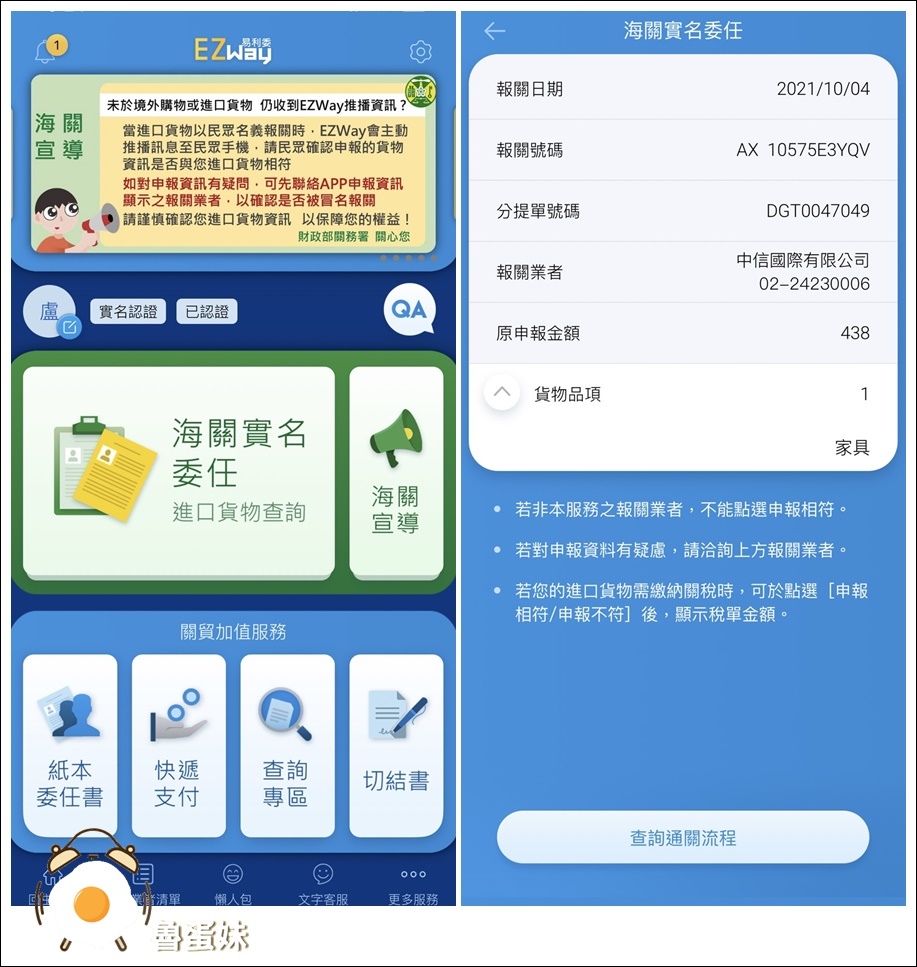Open the 海關宣導 megaphone card
917x967 pixels.
coord(396,472)
